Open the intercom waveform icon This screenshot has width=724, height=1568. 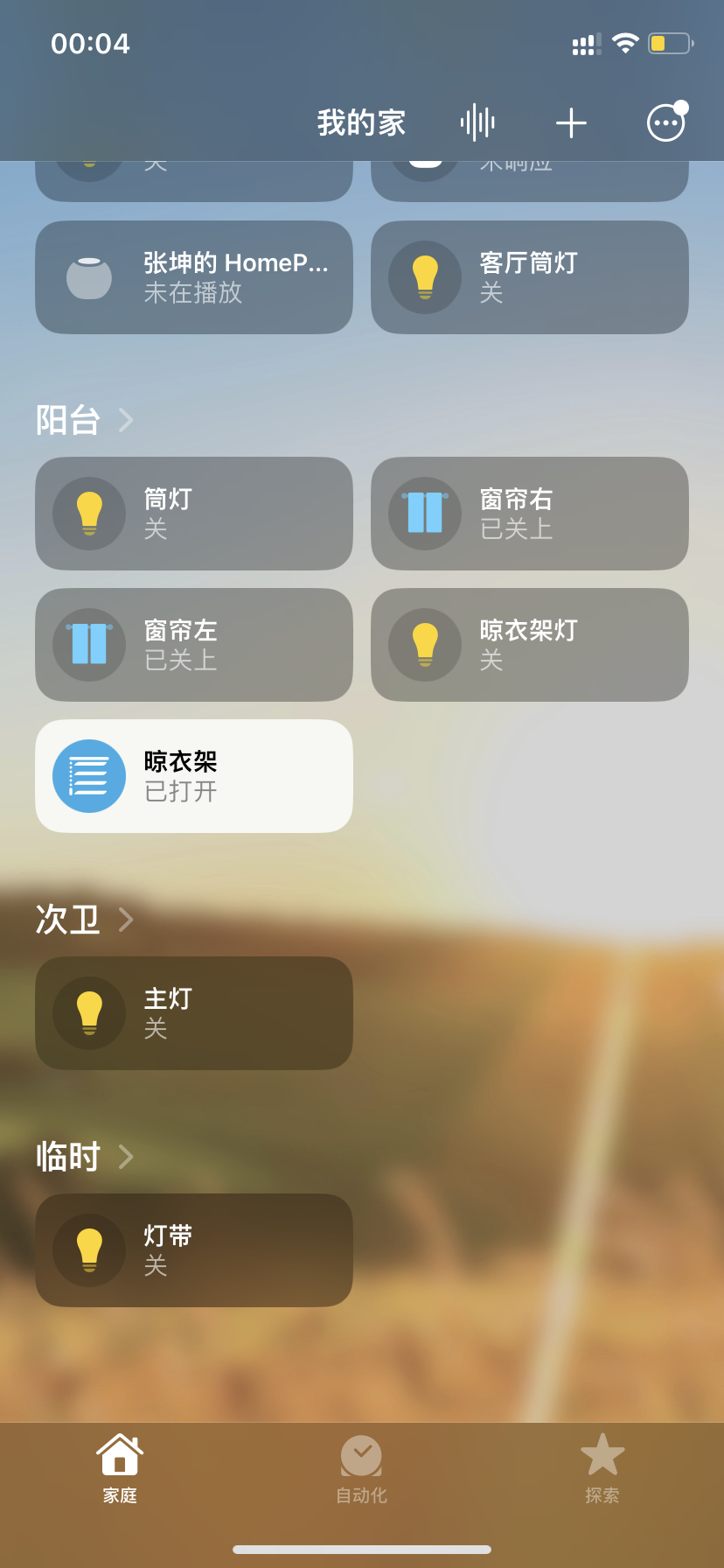click(x=477, y=122)
